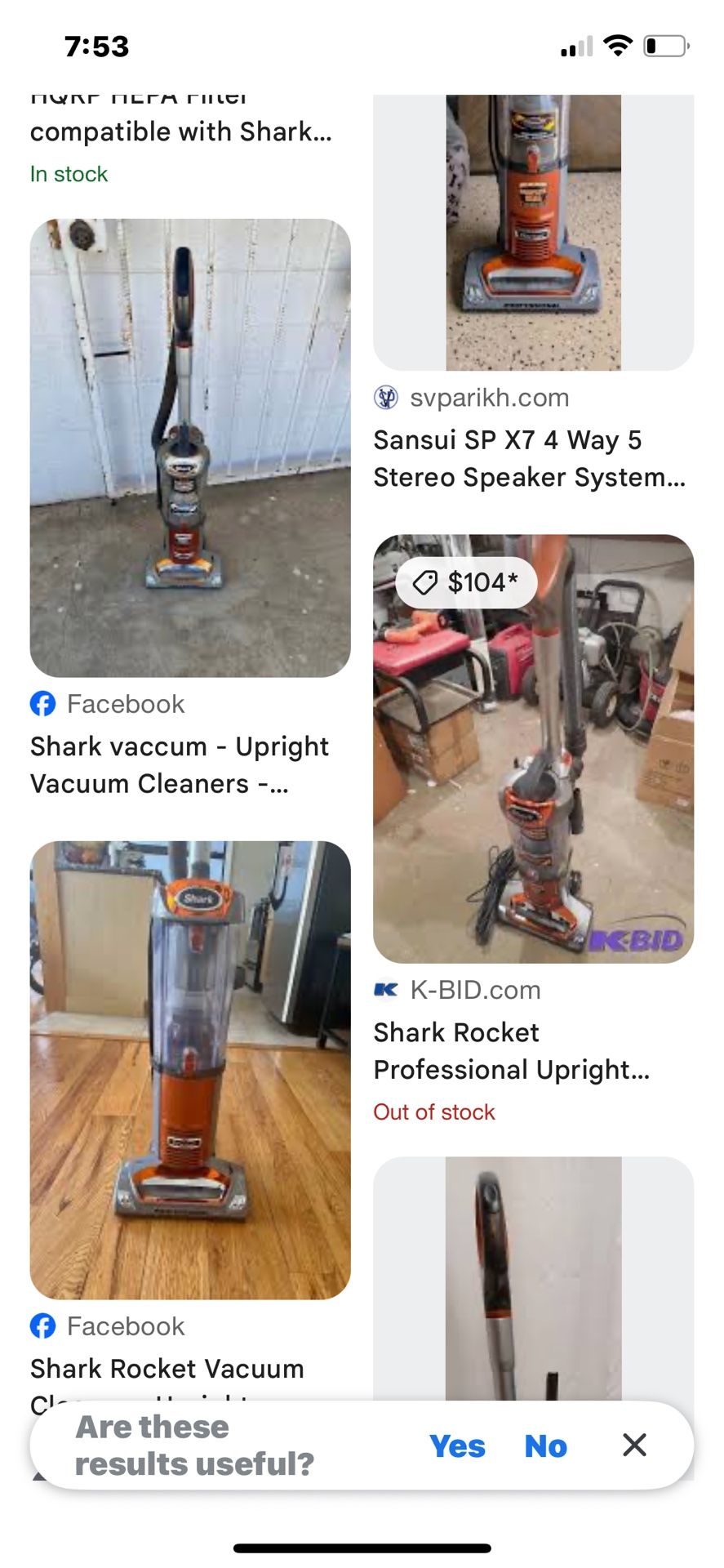Open the K-BID Shark Rocket Professional result

pos(533,748)
